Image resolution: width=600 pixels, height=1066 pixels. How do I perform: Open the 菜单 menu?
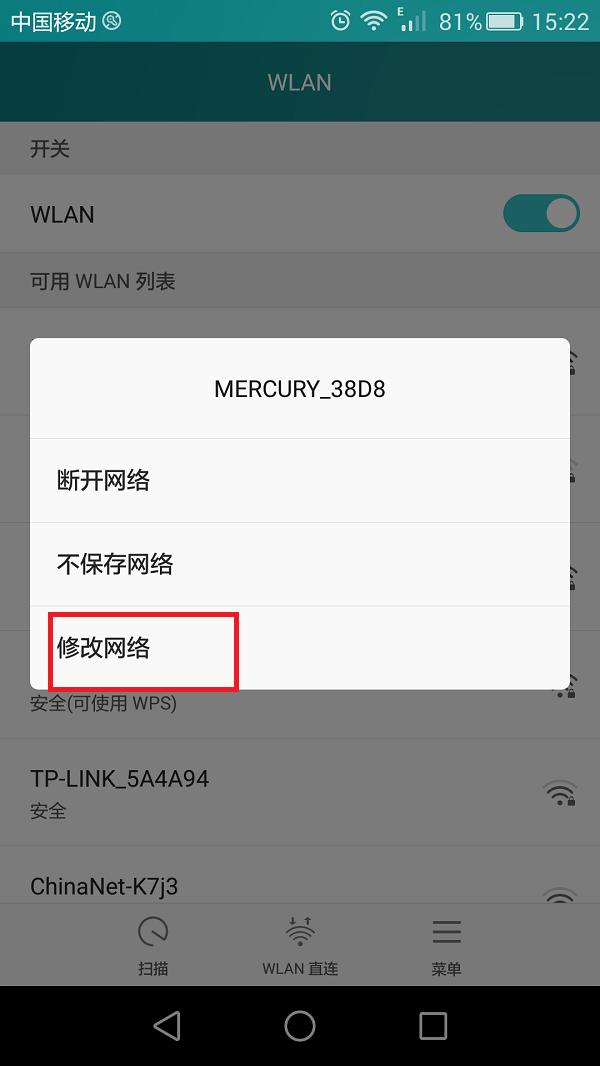point(446,945)
